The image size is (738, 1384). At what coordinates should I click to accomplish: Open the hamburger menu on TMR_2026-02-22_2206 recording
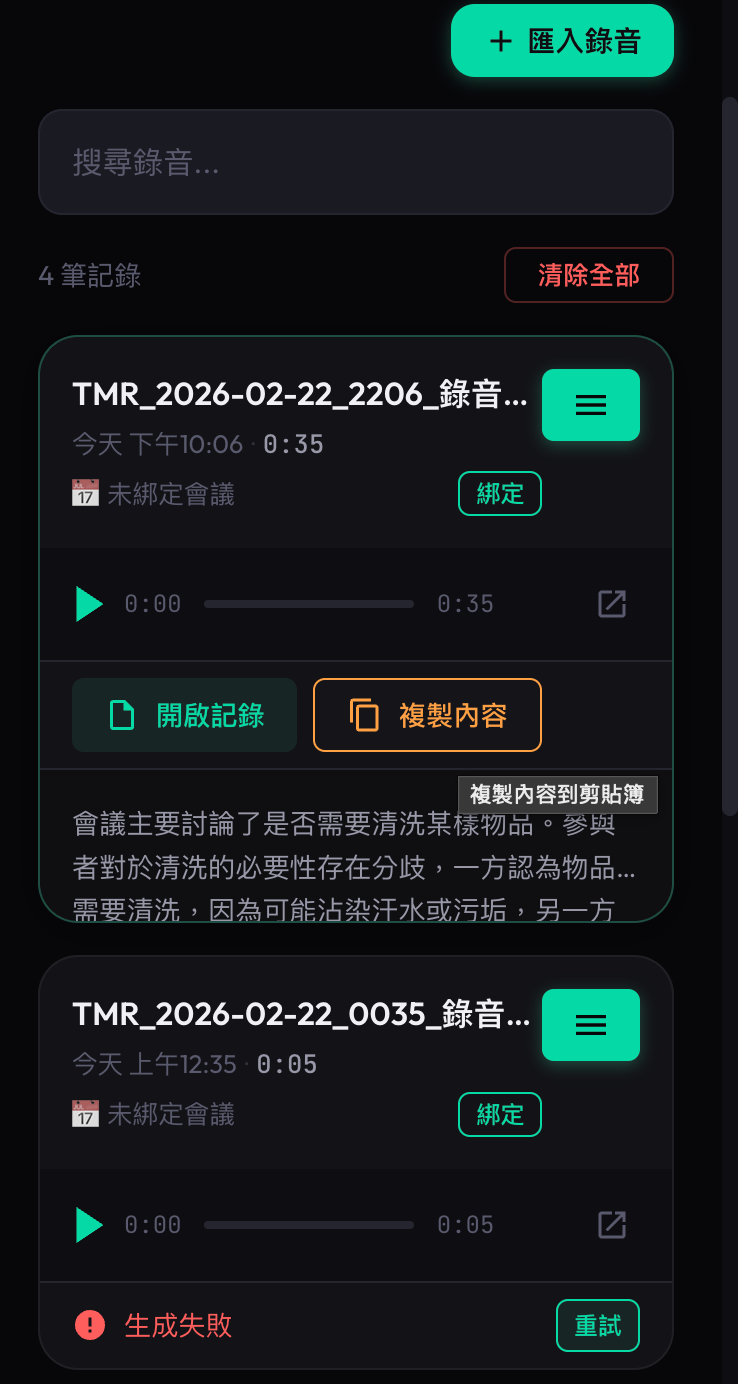[x=590, y=405]
